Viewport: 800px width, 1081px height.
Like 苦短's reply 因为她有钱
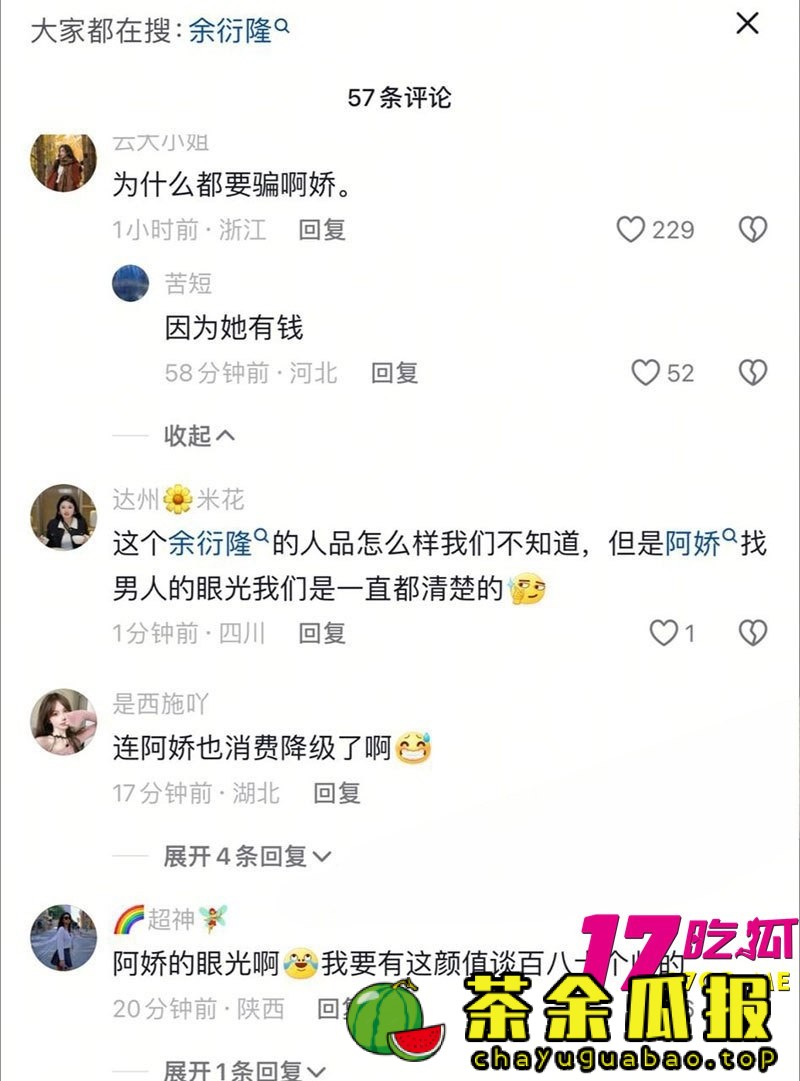click(646, 373)
